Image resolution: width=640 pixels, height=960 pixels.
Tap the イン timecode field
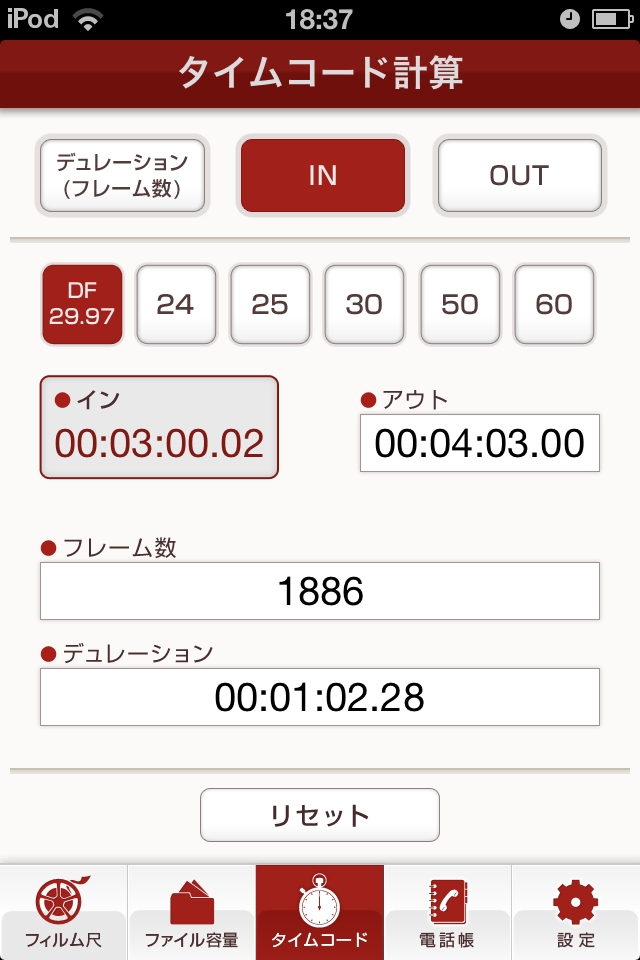[x=159, y=428]
